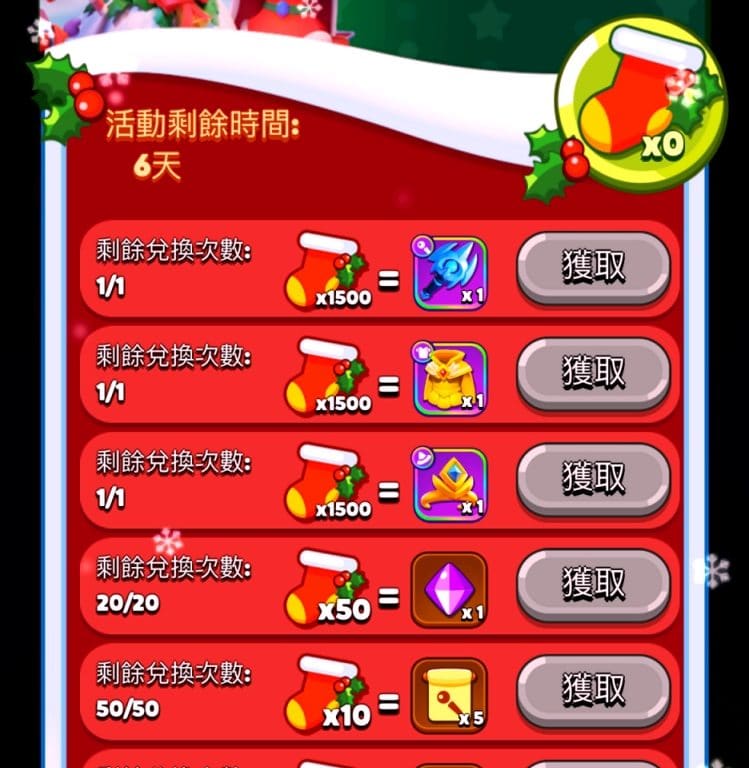Tap 獲取 for the blue staff reward

pyautogui.click(x=593, y=268)
